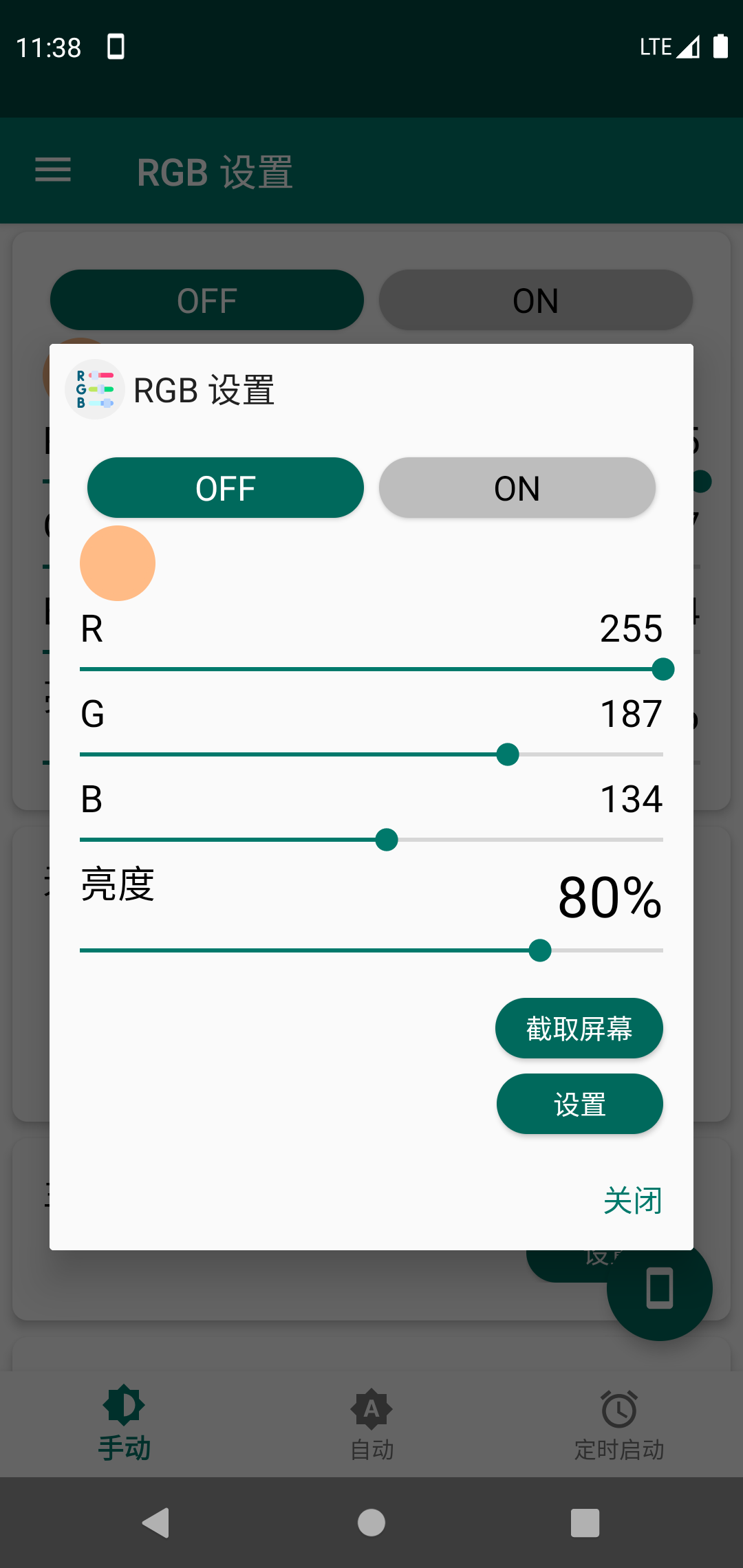Tap the 亮度 brightness slider
Viewport: 743px width, 1568px height.
pyautogui.click(x=371, y=950)
